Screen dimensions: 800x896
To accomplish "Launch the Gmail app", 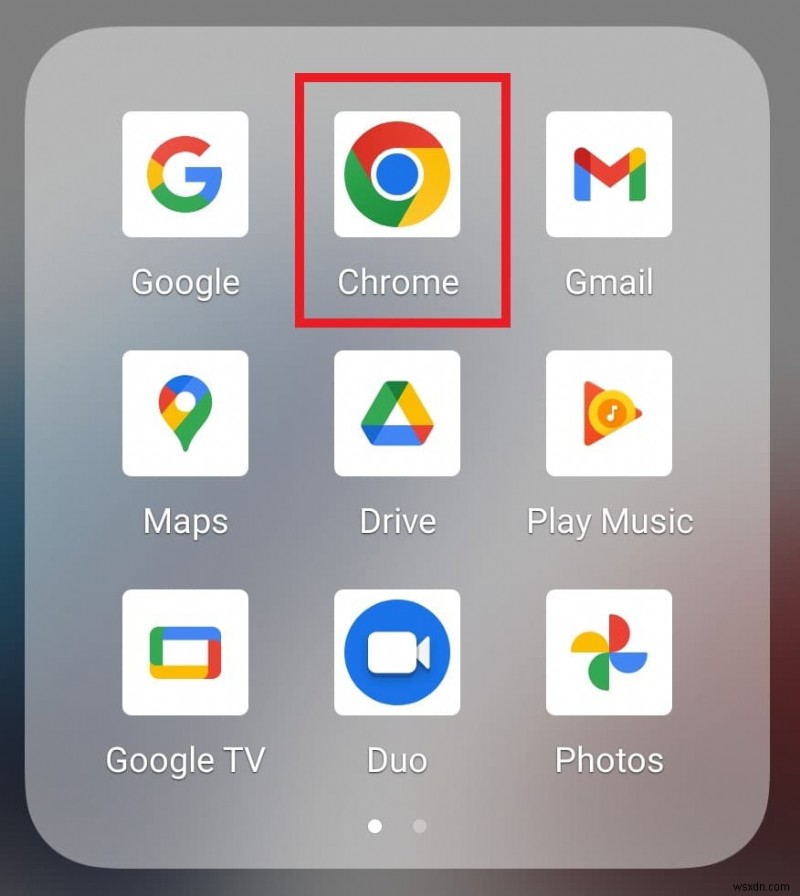I will pos(608,173).
